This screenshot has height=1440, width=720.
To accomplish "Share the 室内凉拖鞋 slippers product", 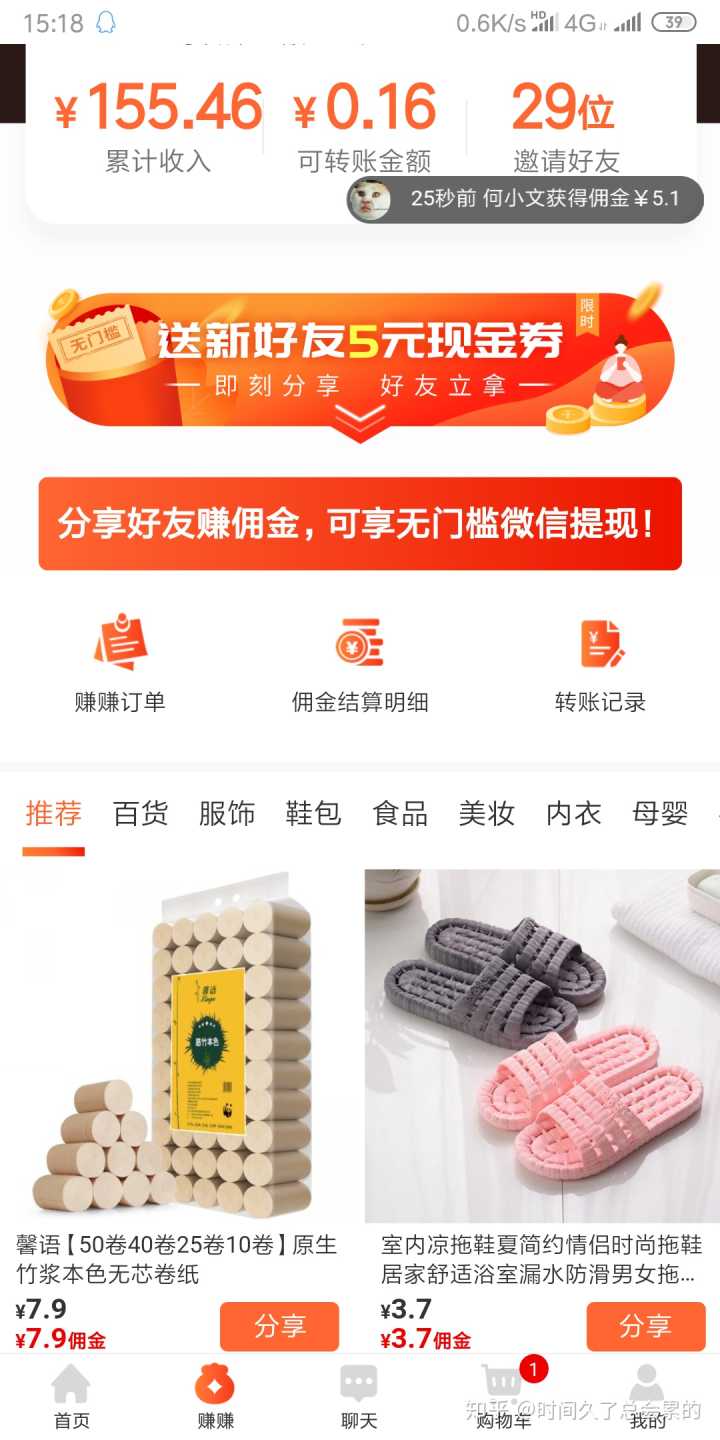I will pos(645,1326).
